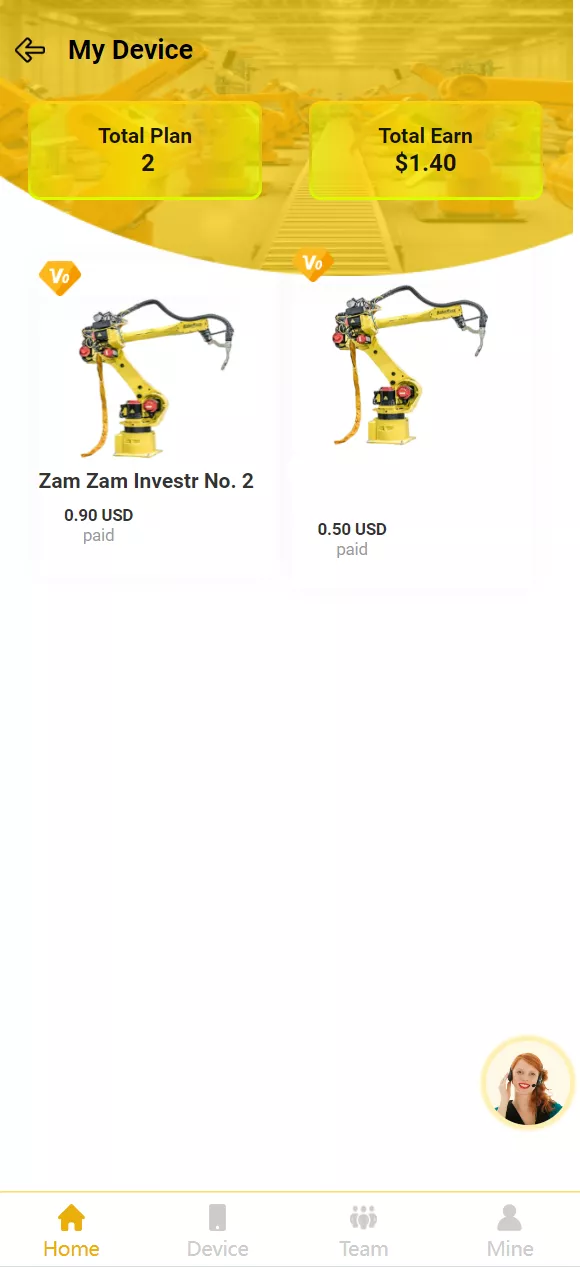Open the Team tab
The image size is (580, 1267).
363,1231
